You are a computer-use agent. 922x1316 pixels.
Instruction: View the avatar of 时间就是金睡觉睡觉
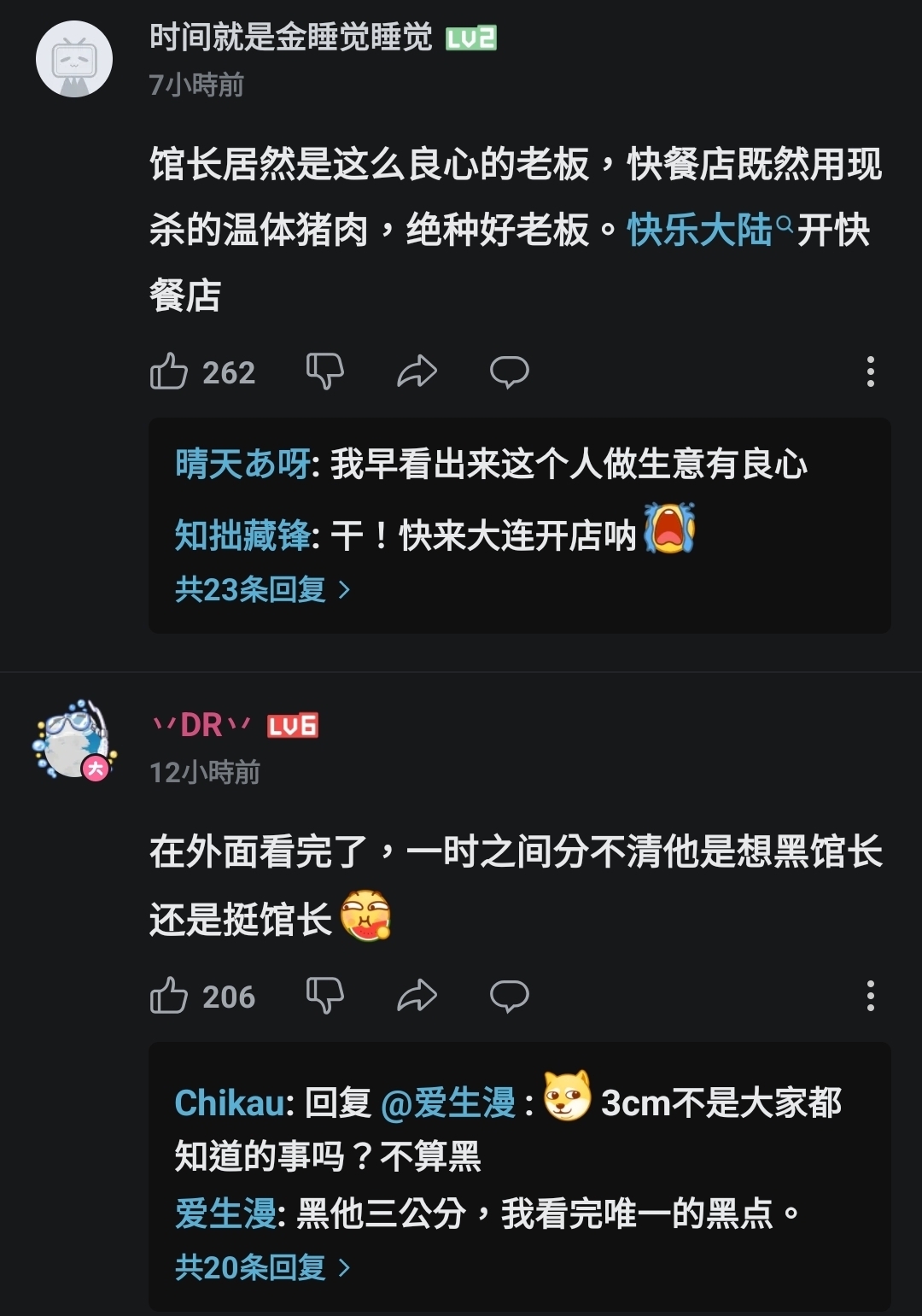pos(74,59)
